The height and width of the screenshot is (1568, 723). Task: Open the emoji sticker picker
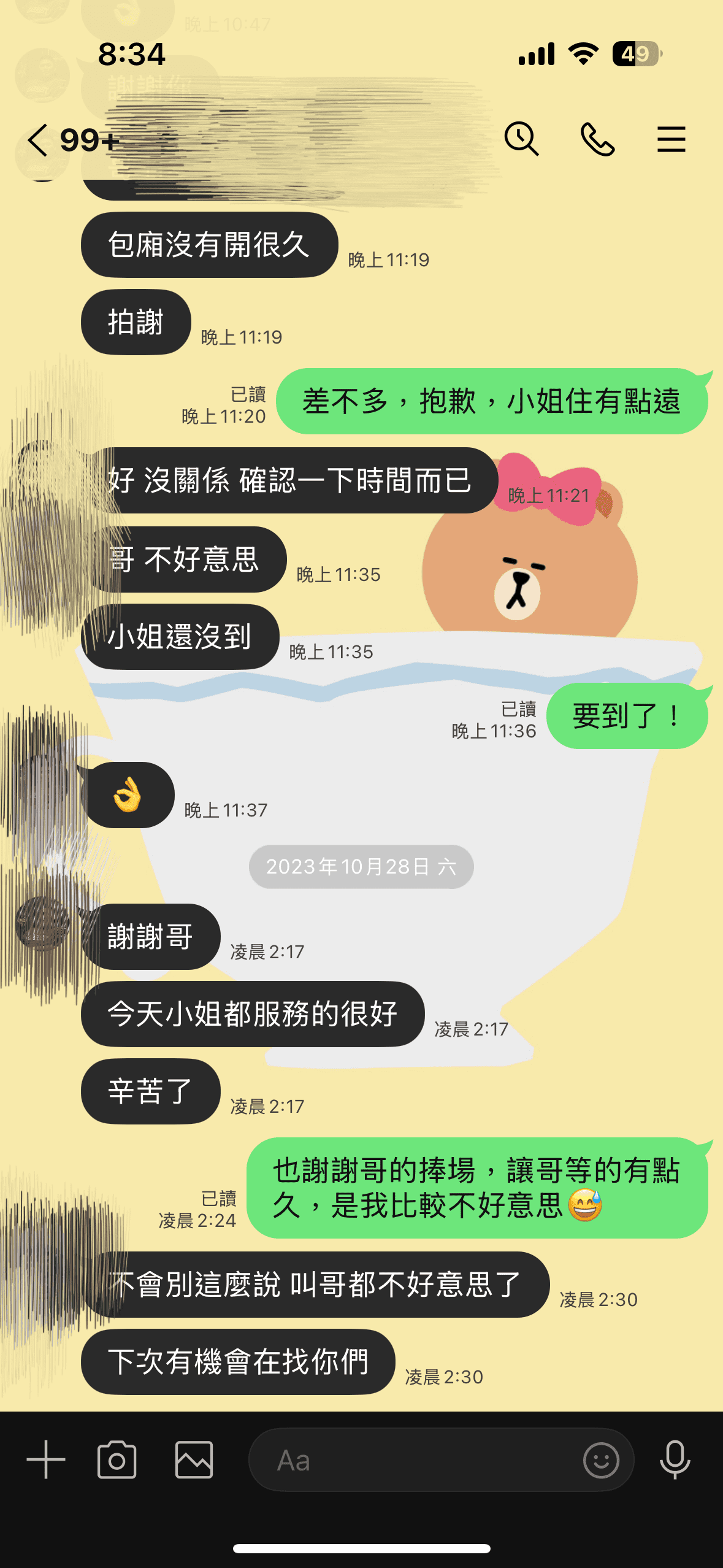[x=602, y=1460]
